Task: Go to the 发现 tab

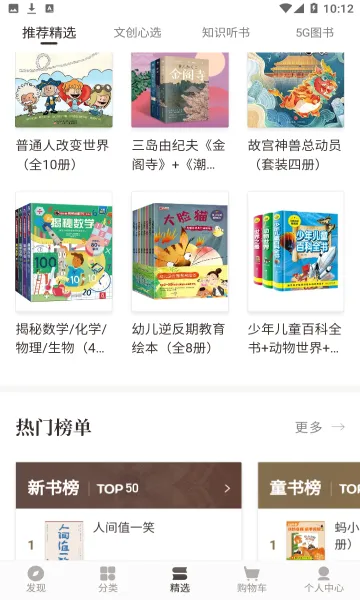Action: 36,579
